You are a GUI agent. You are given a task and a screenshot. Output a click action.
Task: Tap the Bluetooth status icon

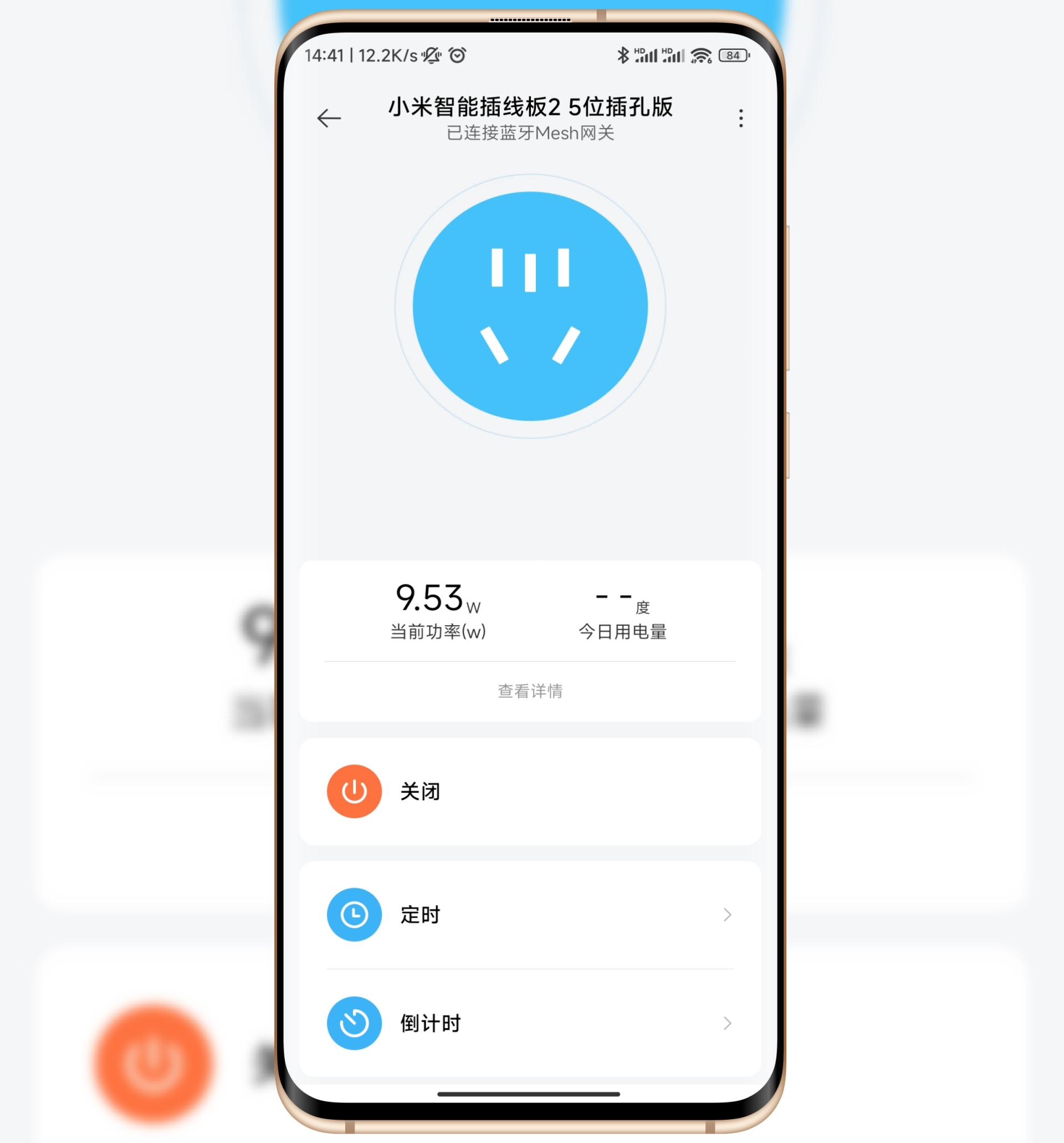(x=623, y=55)
